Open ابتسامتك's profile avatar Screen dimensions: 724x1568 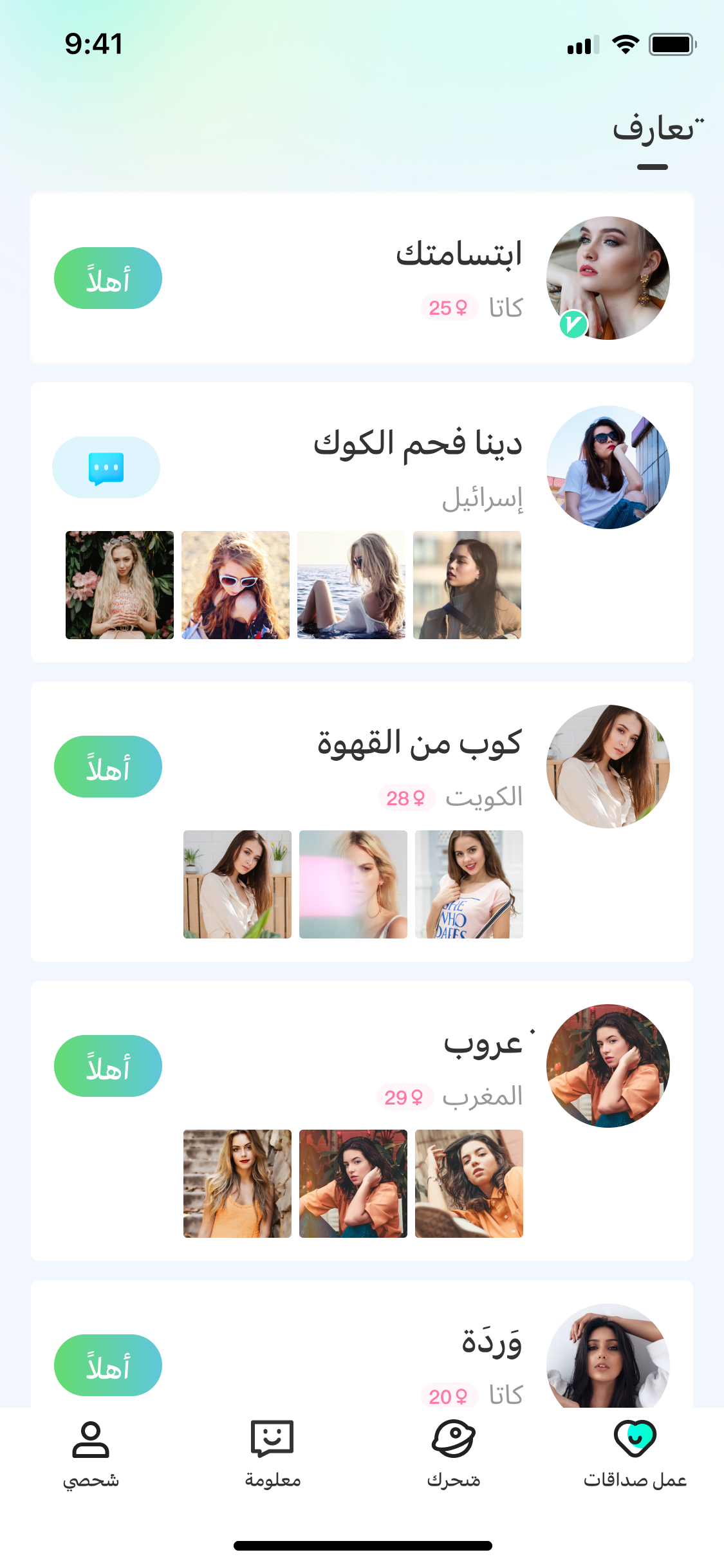pyautogui.click(x=608, y=278)
